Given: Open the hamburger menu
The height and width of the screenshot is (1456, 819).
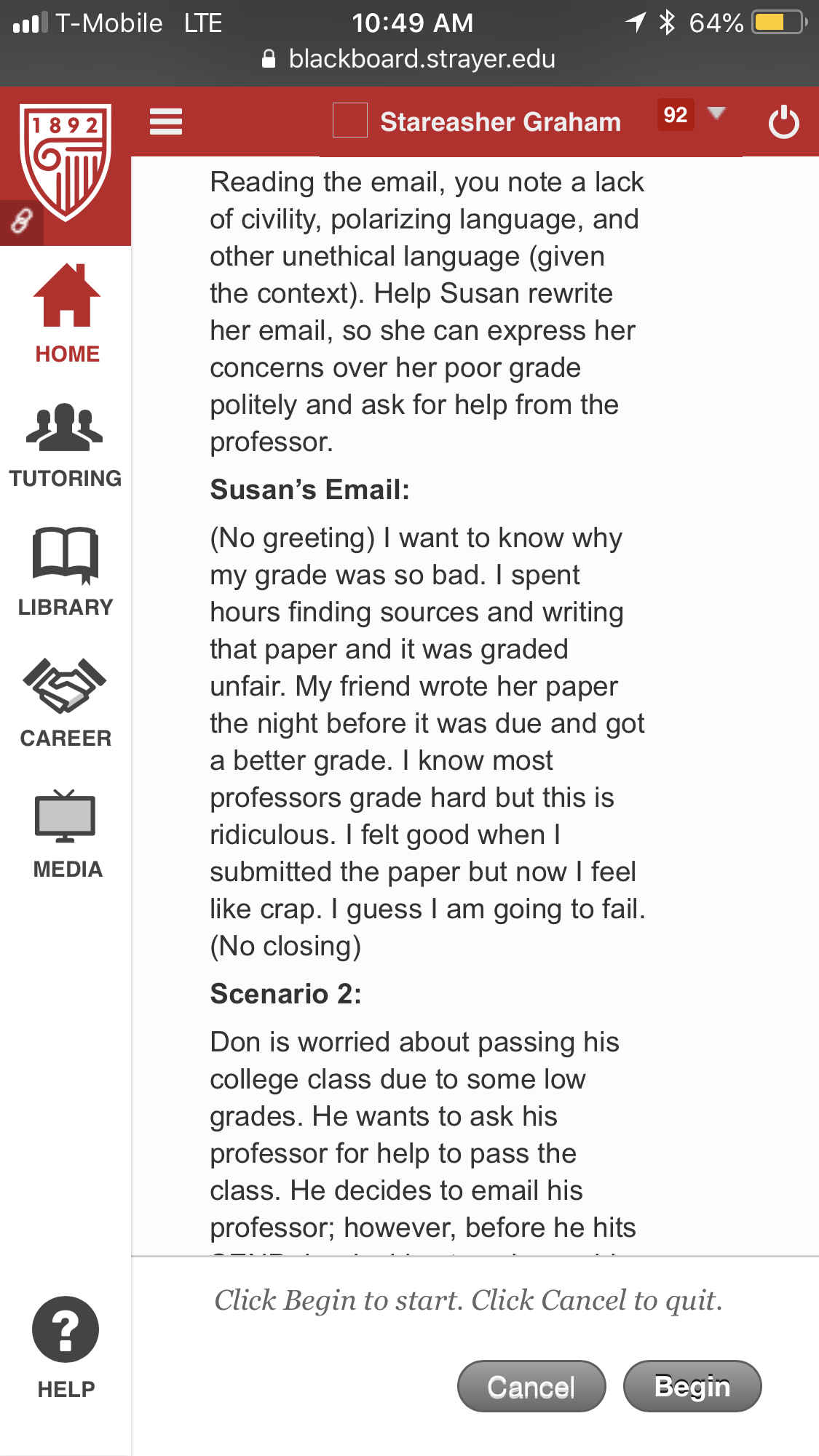Looking at the screenshot, I should [165, 122].
